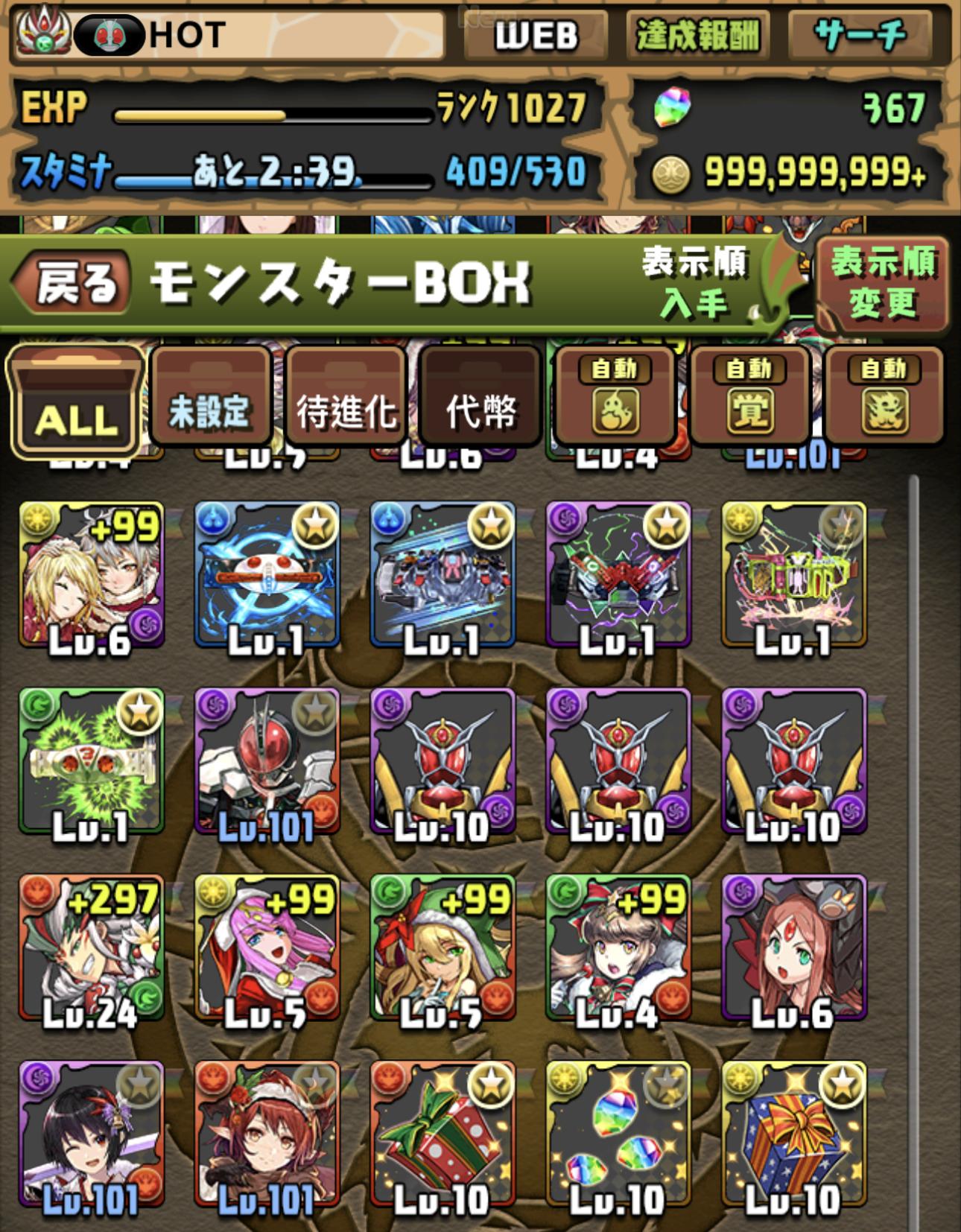Screen dimensions: 961x1232
Task: Change sort order with 表示順変更
Action: pos(882,283)
